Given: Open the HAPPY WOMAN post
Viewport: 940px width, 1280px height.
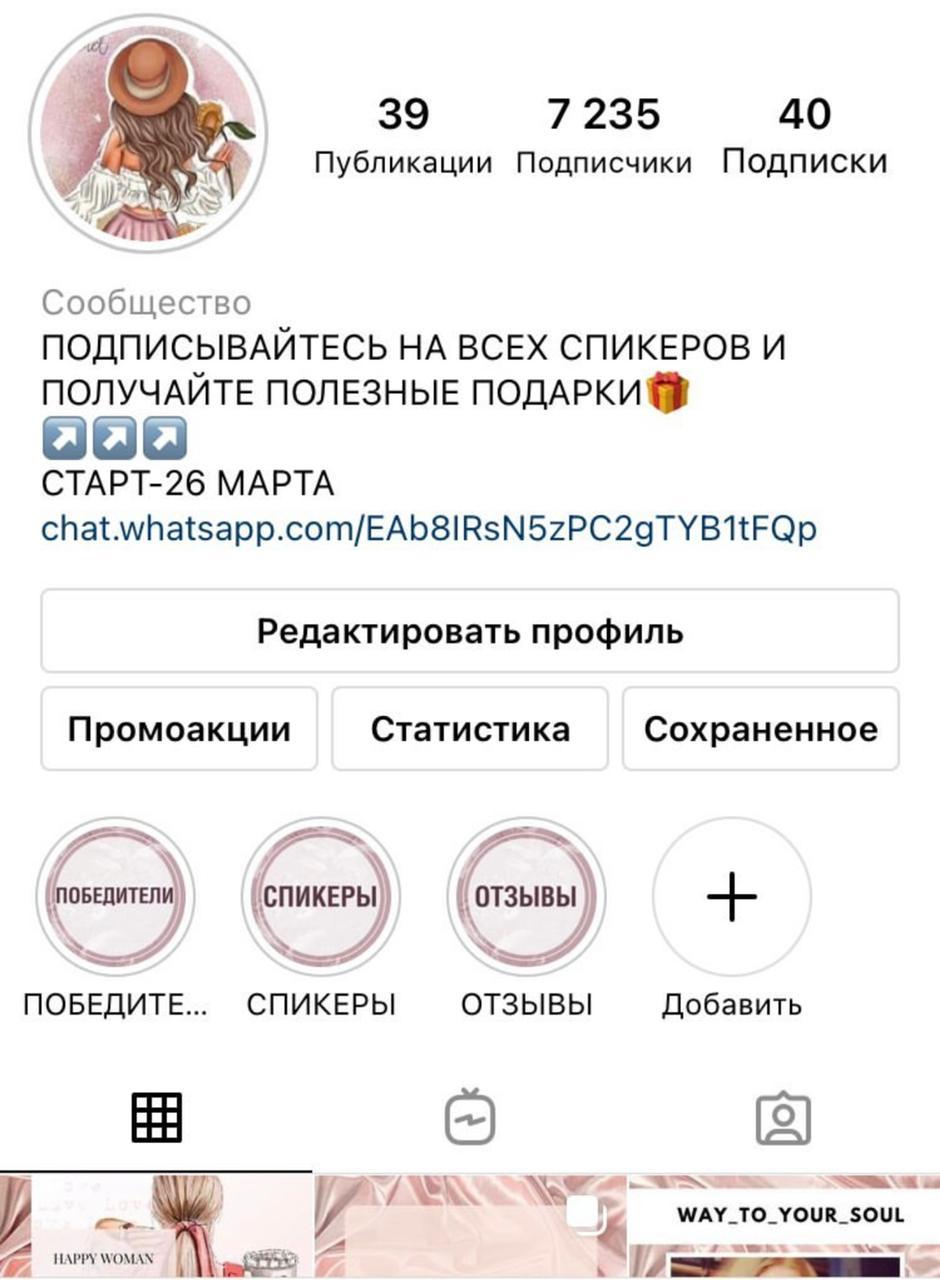Looking at the screenshot, I should (156, 1228).
